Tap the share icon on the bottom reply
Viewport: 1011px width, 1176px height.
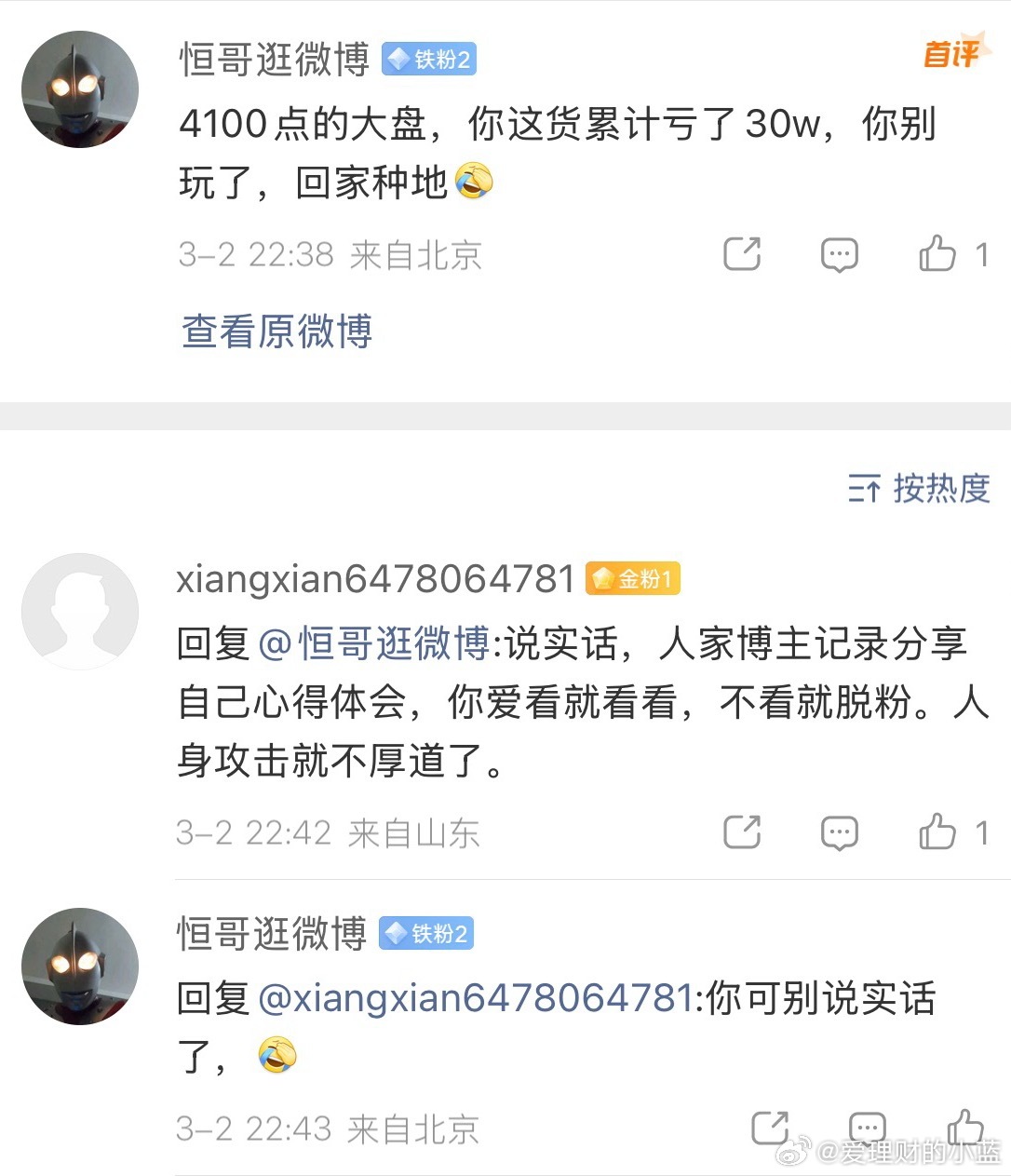pyautogui.click(x=770, y=1129)
